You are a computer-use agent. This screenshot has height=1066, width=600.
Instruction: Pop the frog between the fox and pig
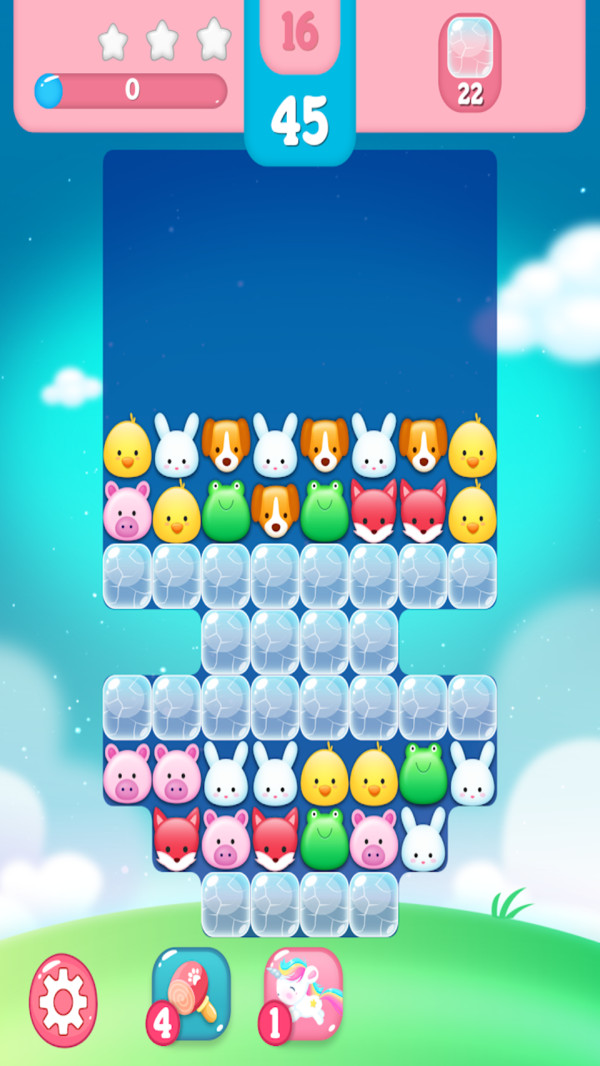325,838
